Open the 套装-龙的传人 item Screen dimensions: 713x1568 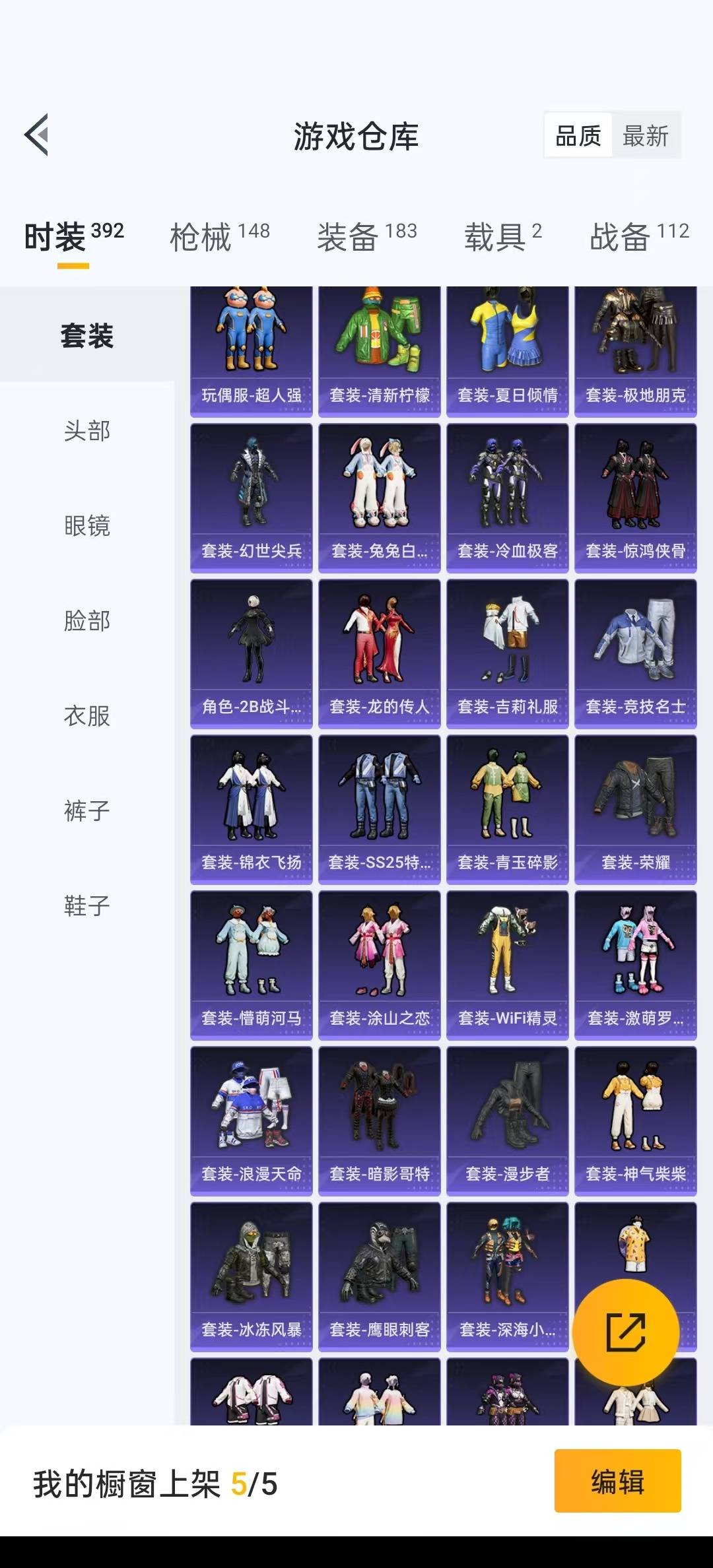(380, 654)
